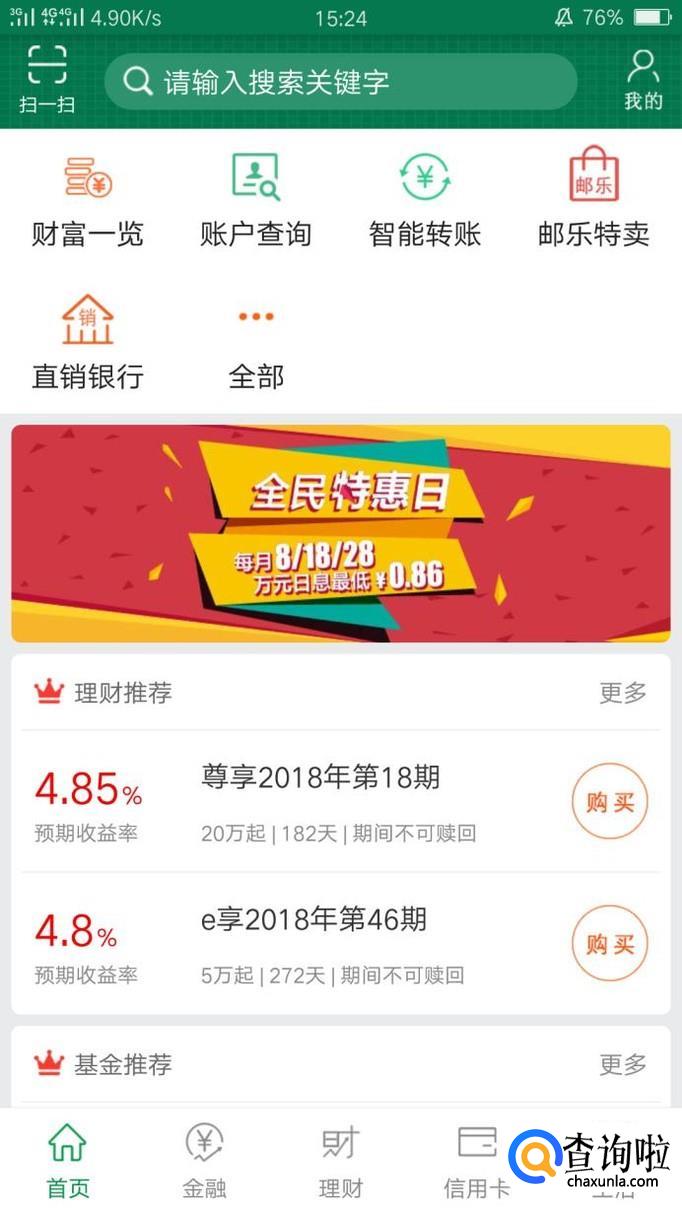Screen dimensions: 682x1212
Task: Buy e享2018年第46期
Action: 610,943
